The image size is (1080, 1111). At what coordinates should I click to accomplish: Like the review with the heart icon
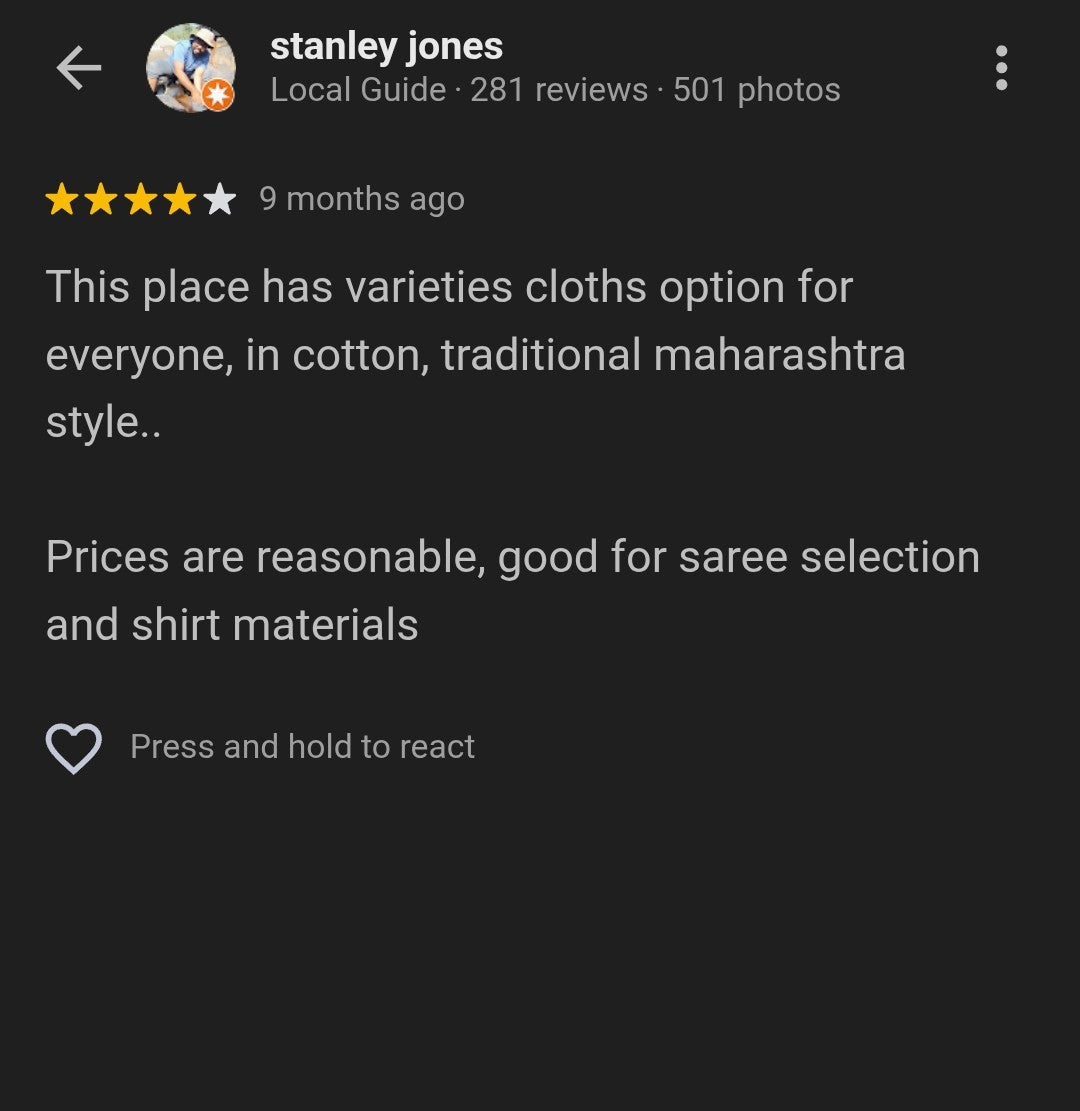point(74,748)
